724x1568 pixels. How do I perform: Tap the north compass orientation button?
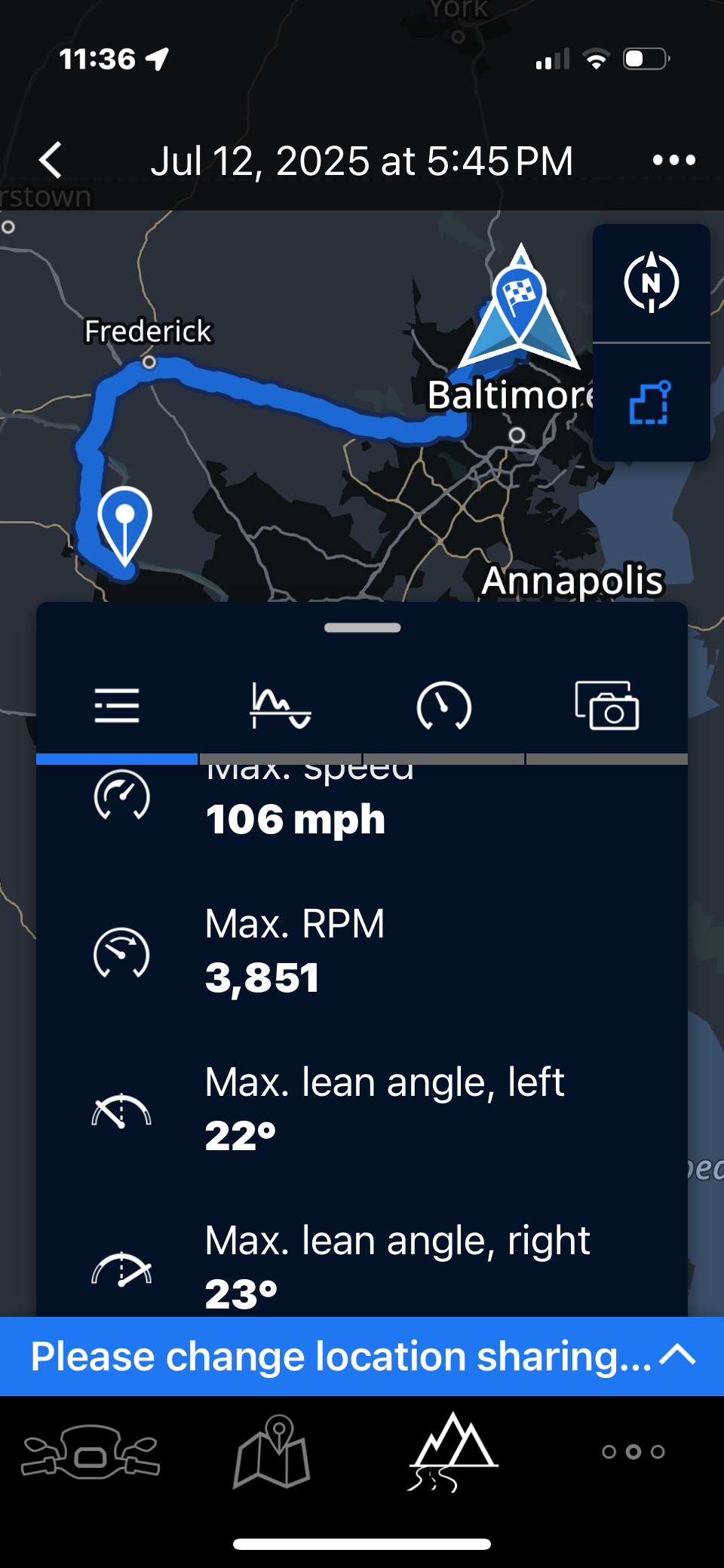[x=652, y=283]
